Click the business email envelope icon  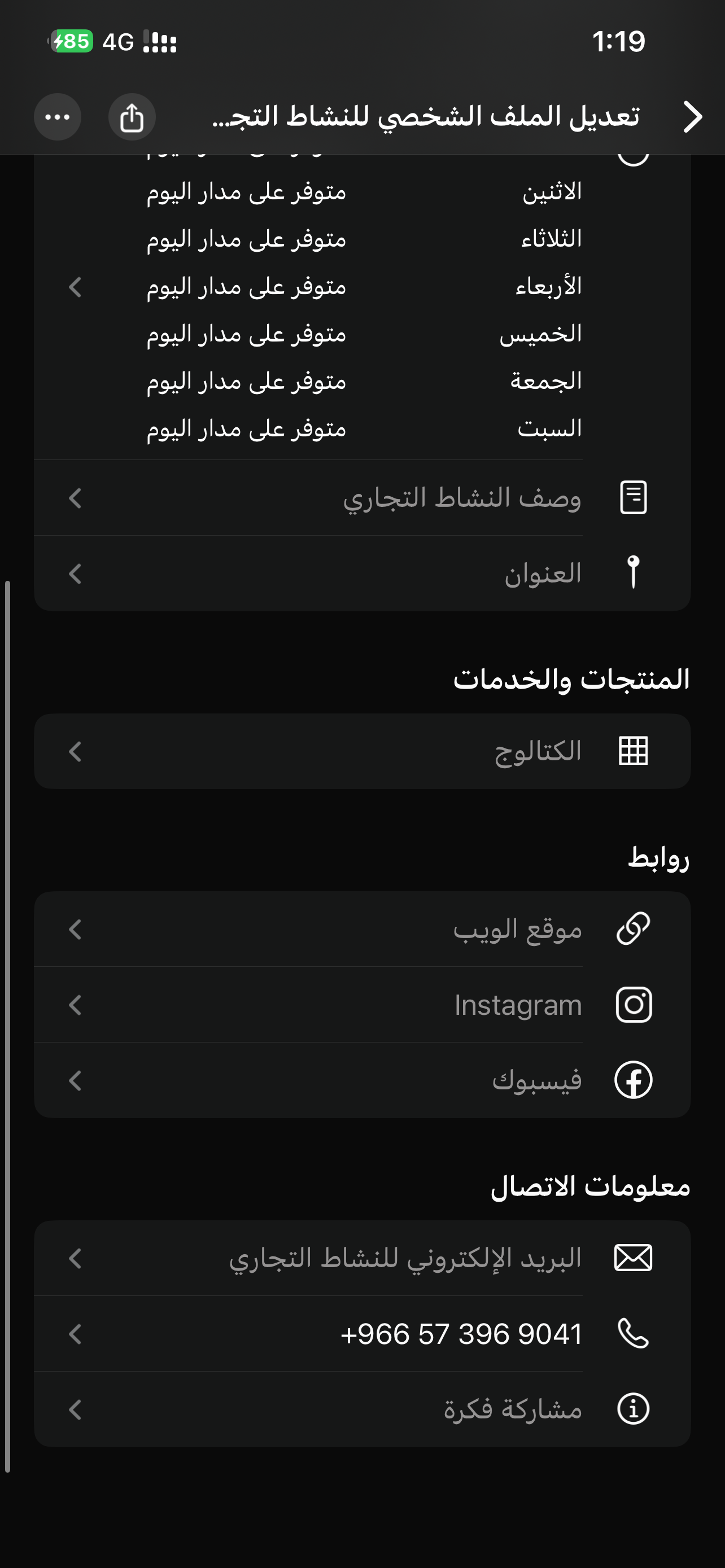633,1256
